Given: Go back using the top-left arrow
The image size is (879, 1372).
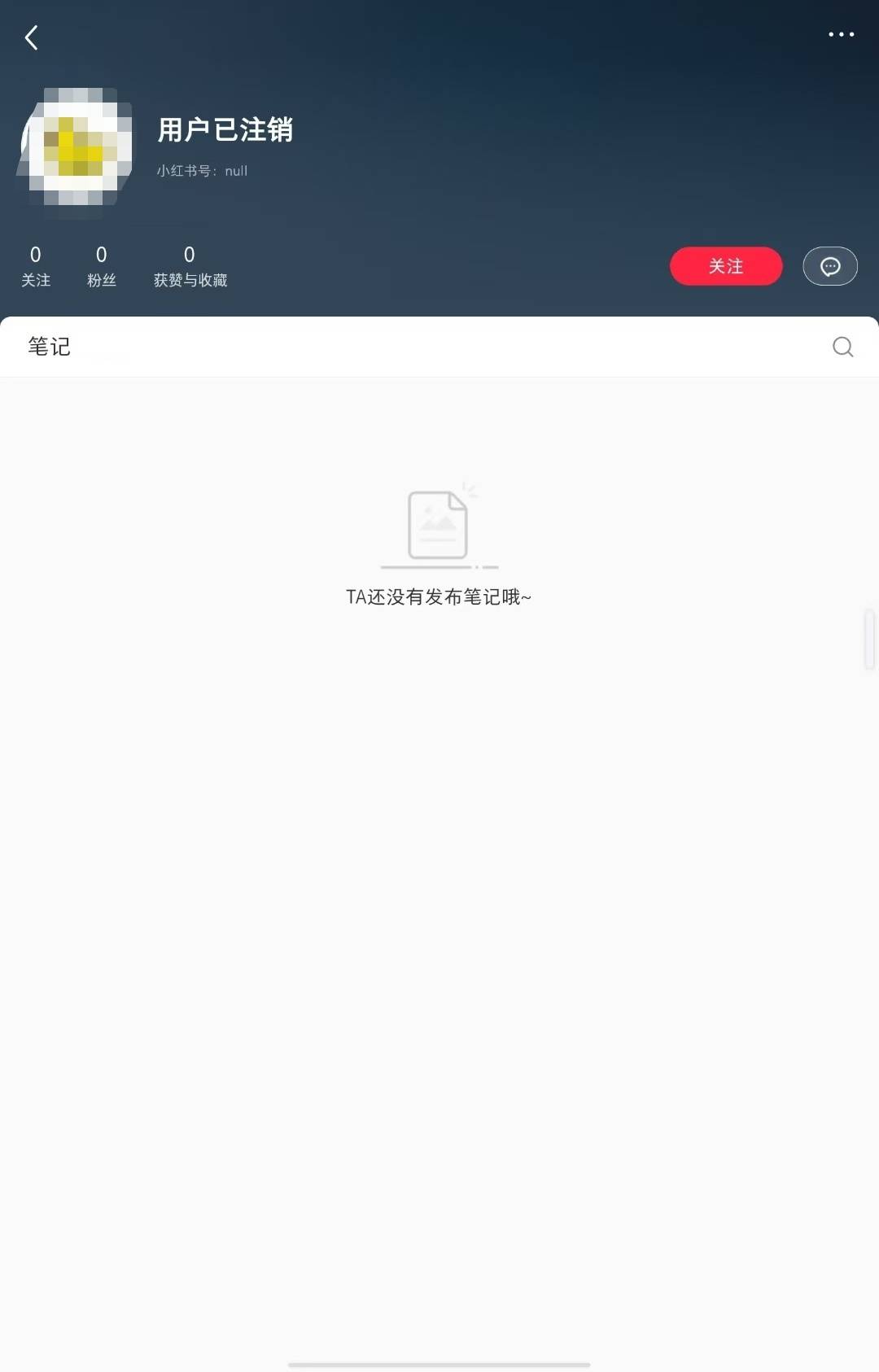Looking at the screenshot, I should coord(32,37).
